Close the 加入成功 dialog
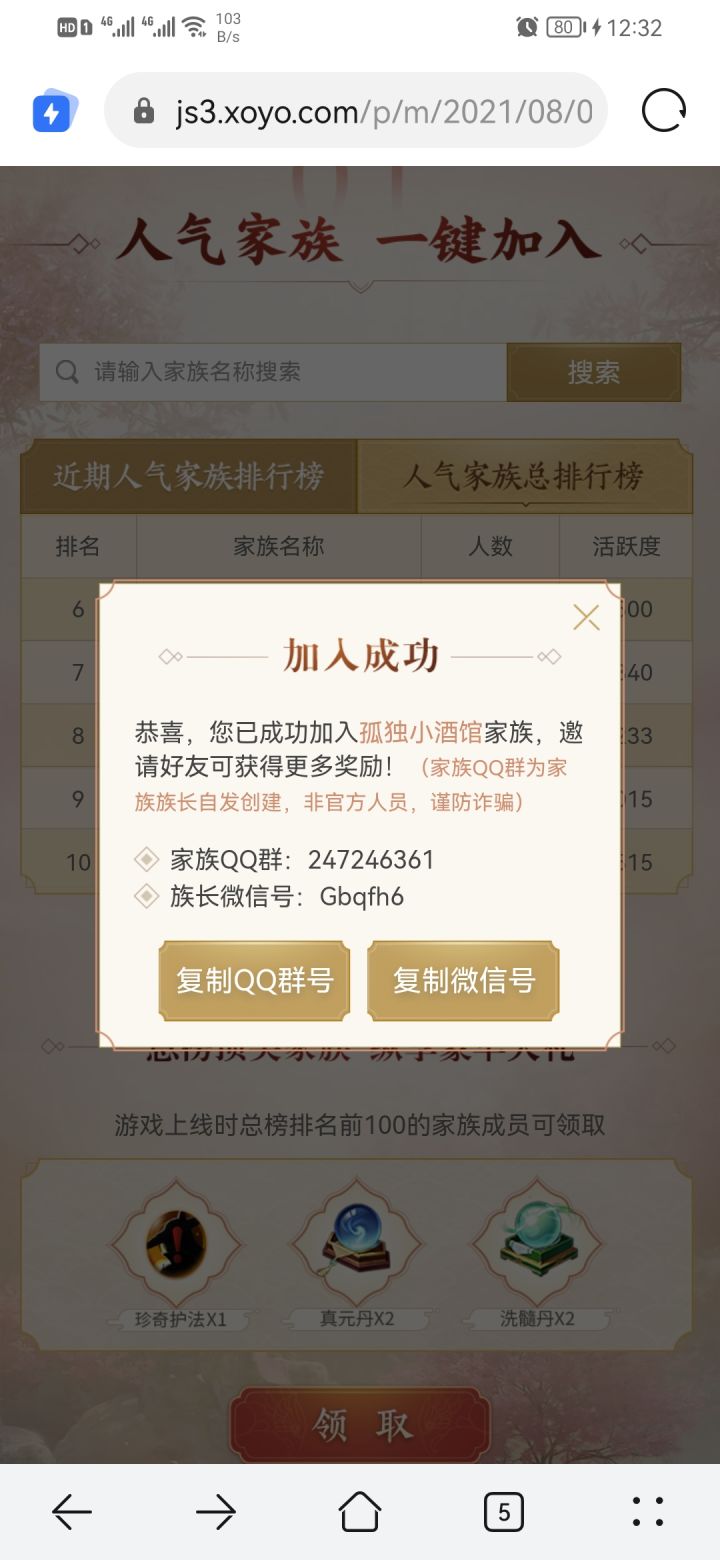Screen dimensions: 720x1560 (x=586, y=617)
